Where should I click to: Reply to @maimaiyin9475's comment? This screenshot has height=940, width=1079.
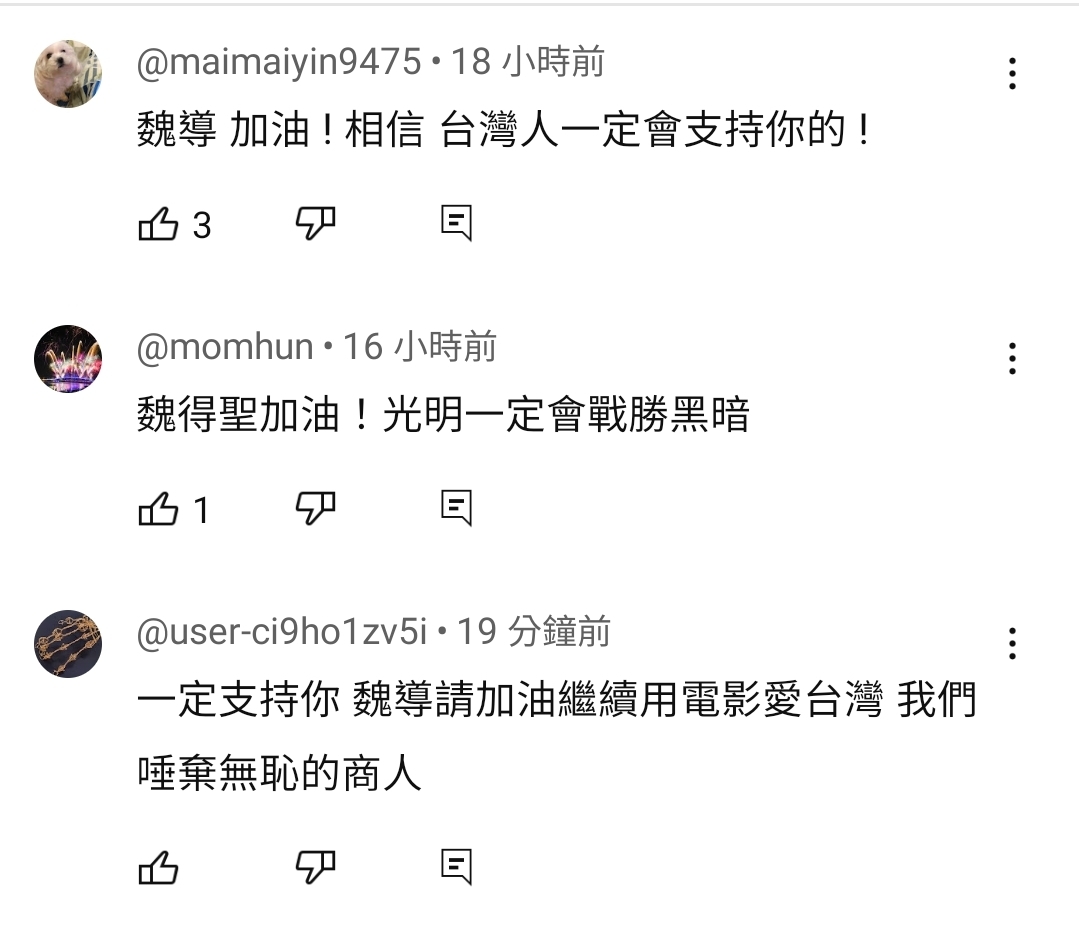[x=456, y=224]
